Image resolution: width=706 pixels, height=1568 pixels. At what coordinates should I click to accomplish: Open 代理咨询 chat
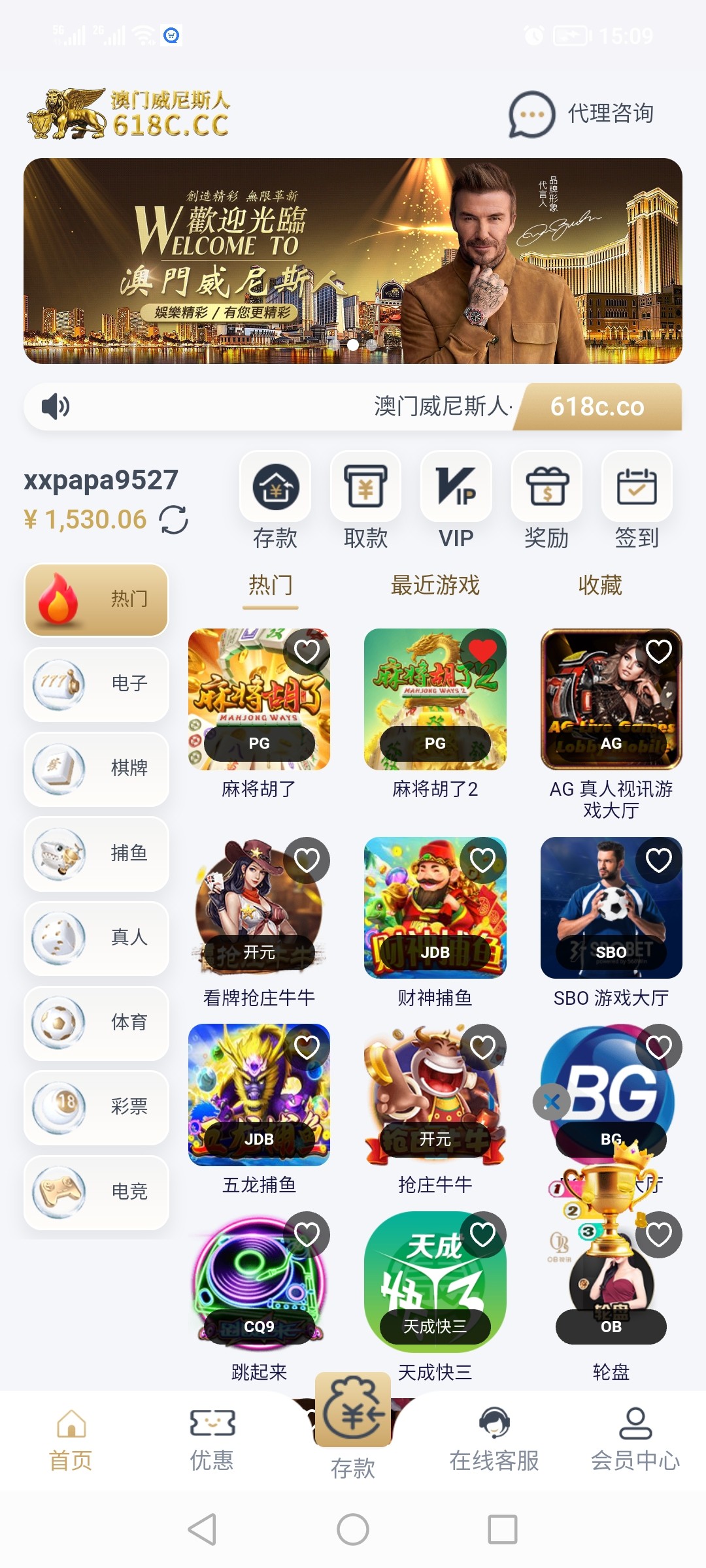(581, 114)
